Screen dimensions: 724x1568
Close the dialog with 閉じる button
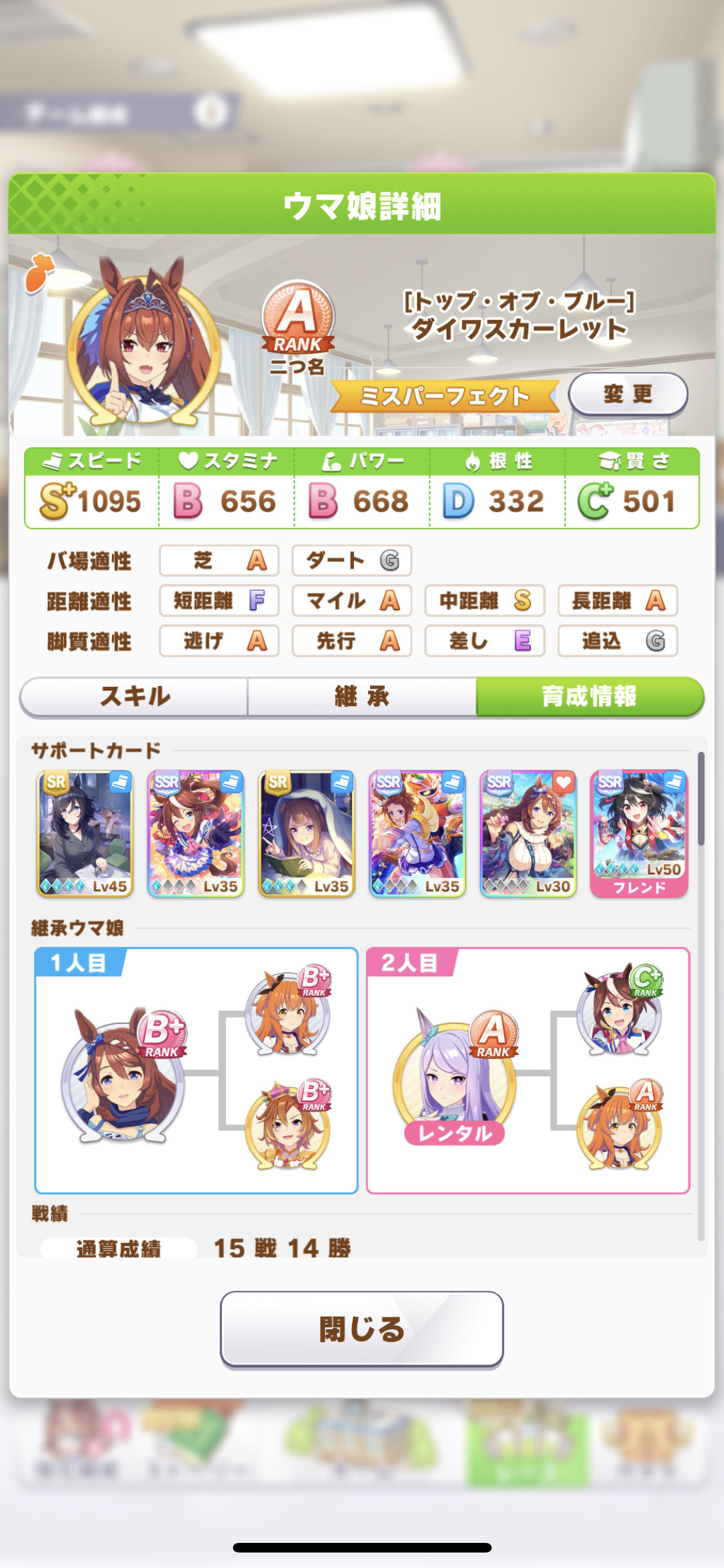coord(362,1329)
